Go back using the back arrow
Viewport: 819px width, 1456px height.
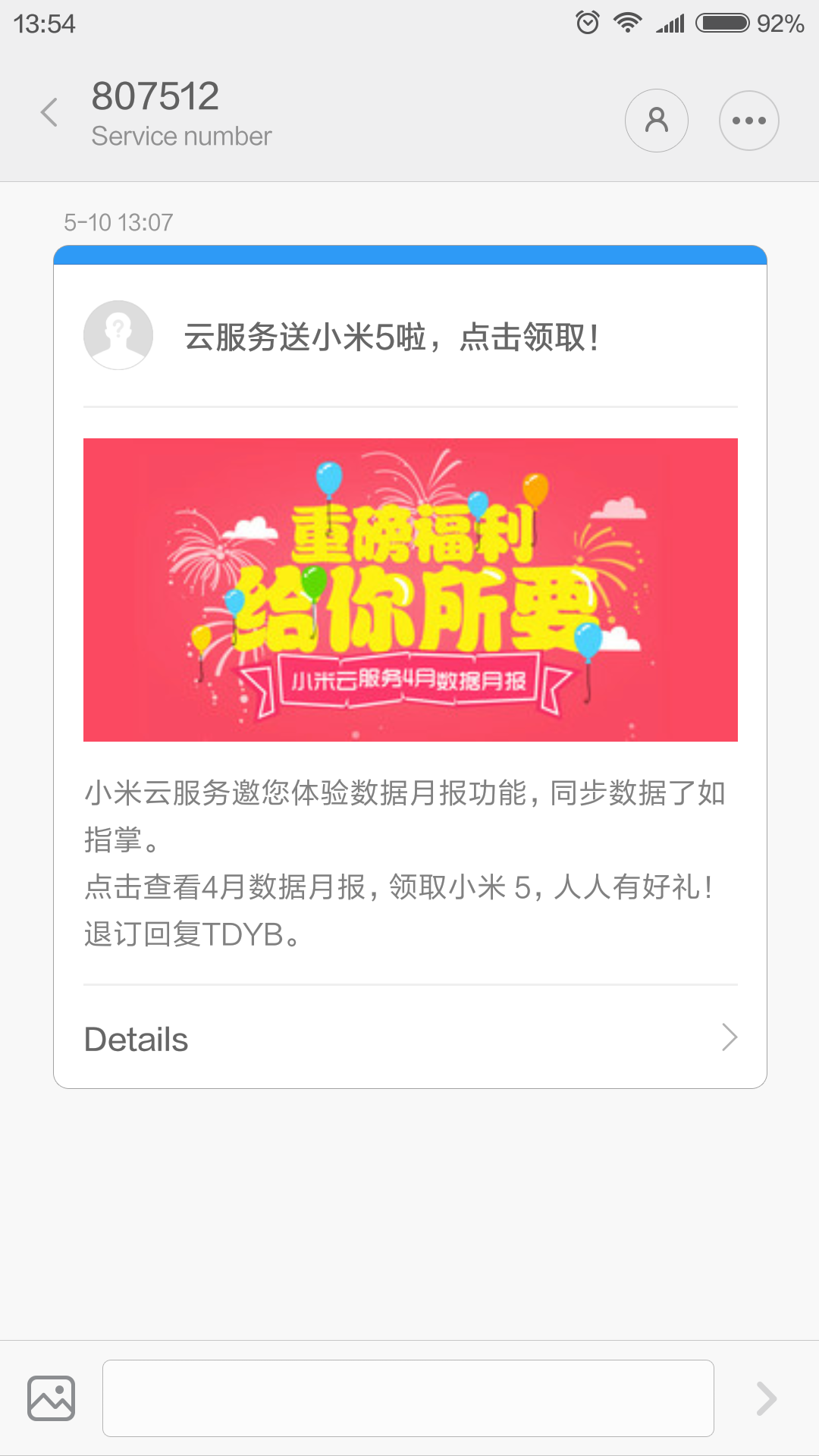click(x=49, y=113)
